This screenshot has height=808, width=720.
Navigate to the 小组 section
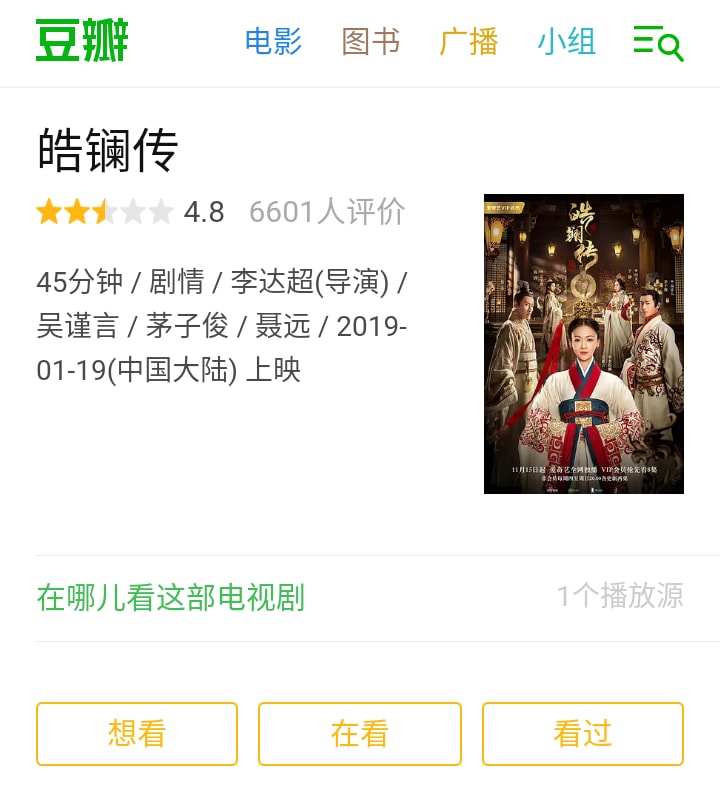pyautogui.click(x=566, y=42)
